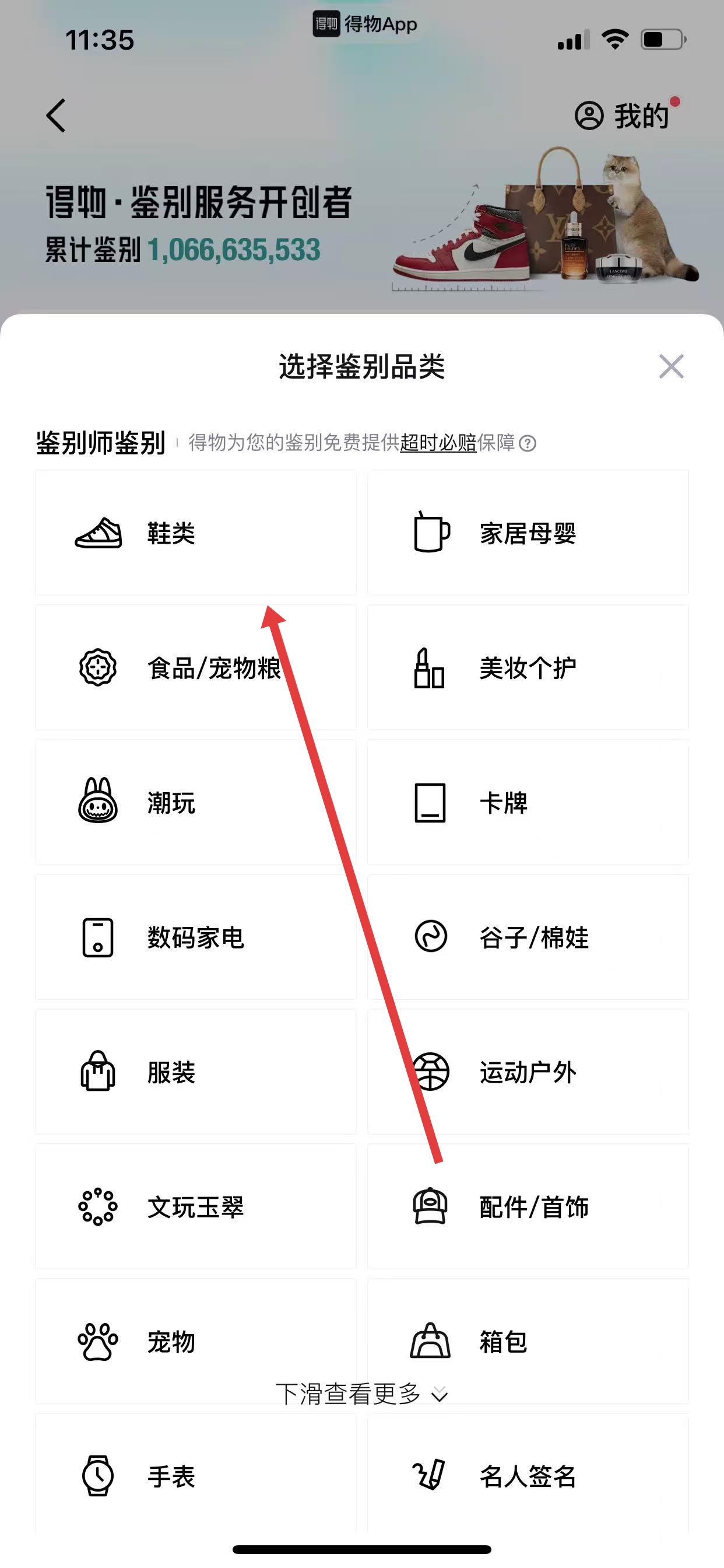Open the 我的 profile page
Image resolution: width=724 pixels, height=1568 pixels.
click(624, 116)
